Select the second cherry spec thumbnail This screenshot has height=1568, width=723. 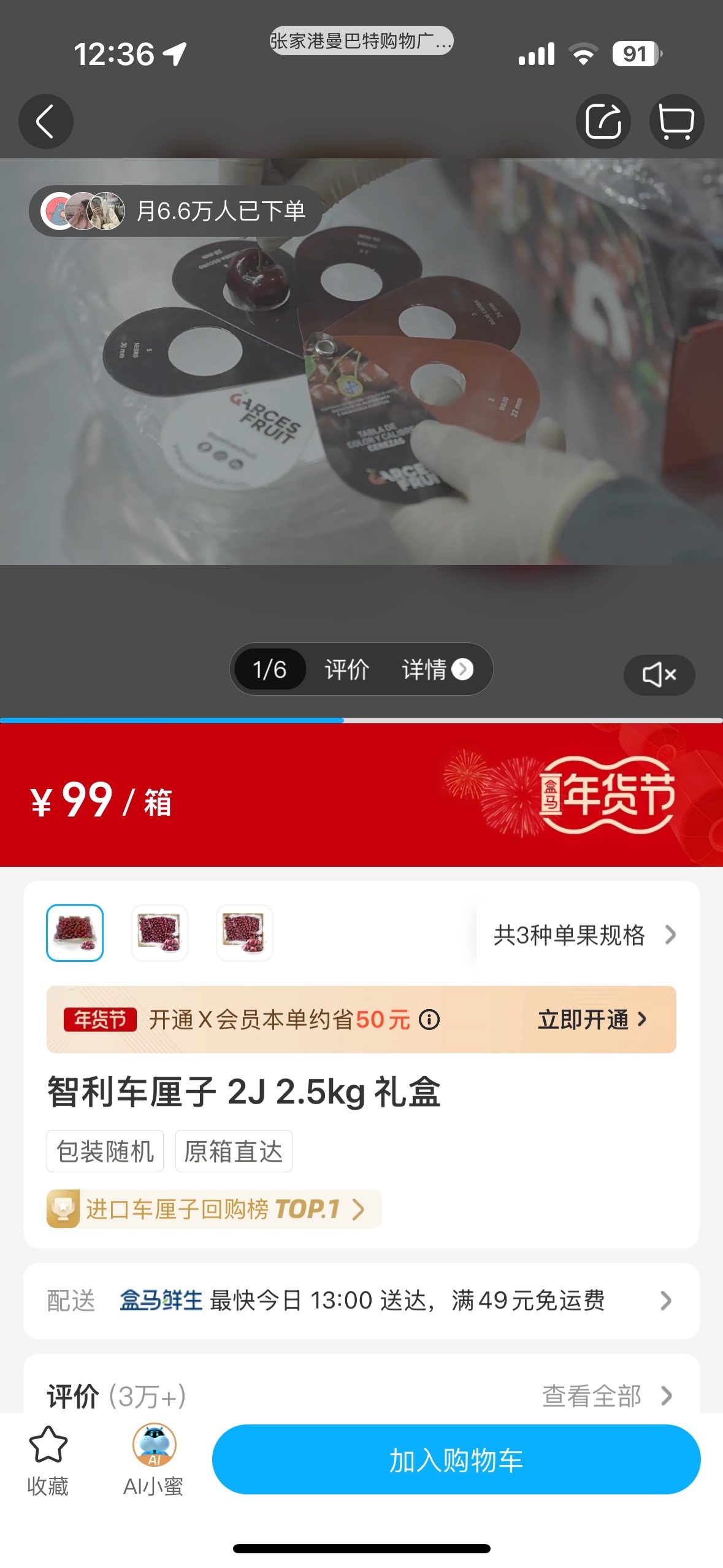(x=159, y=932)
